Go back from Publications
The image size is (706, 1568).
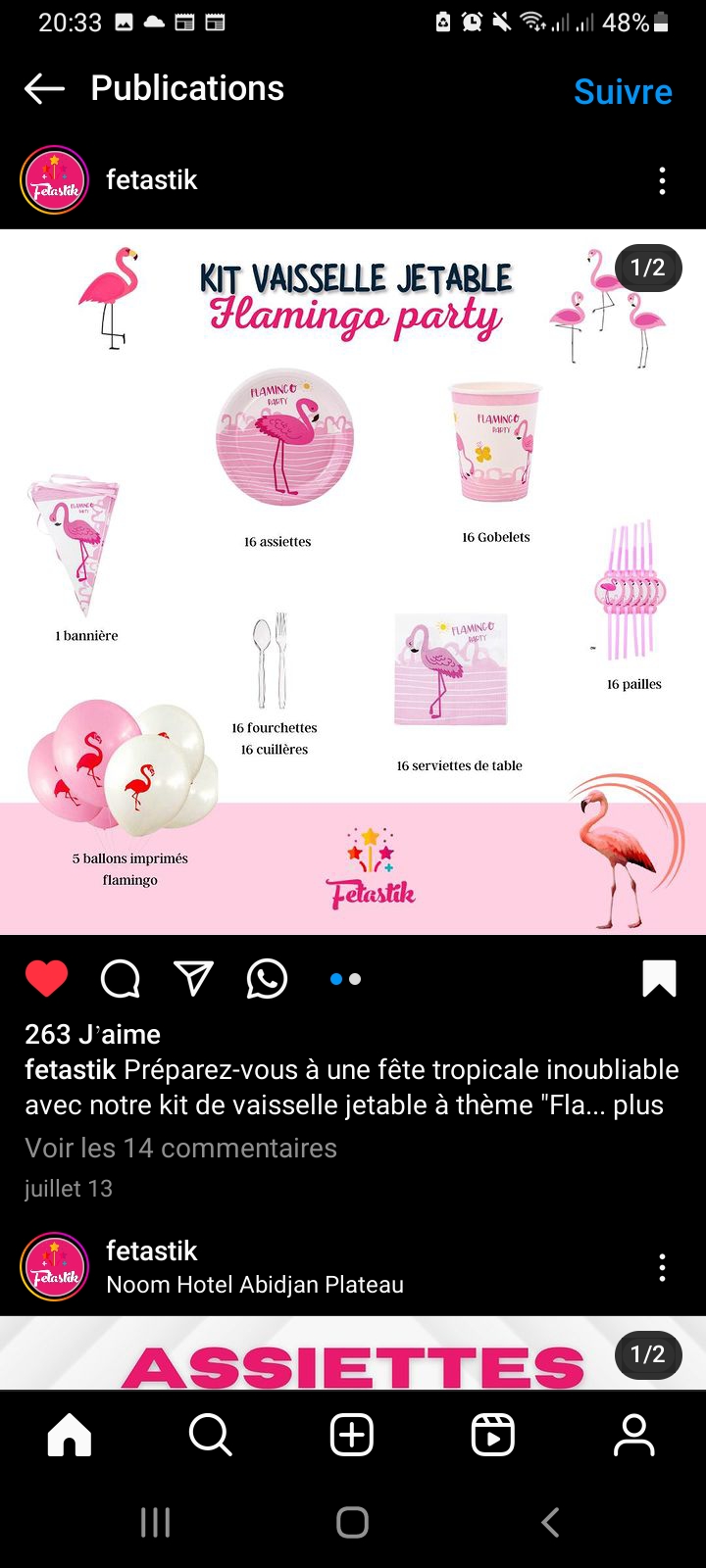(44, 89)
